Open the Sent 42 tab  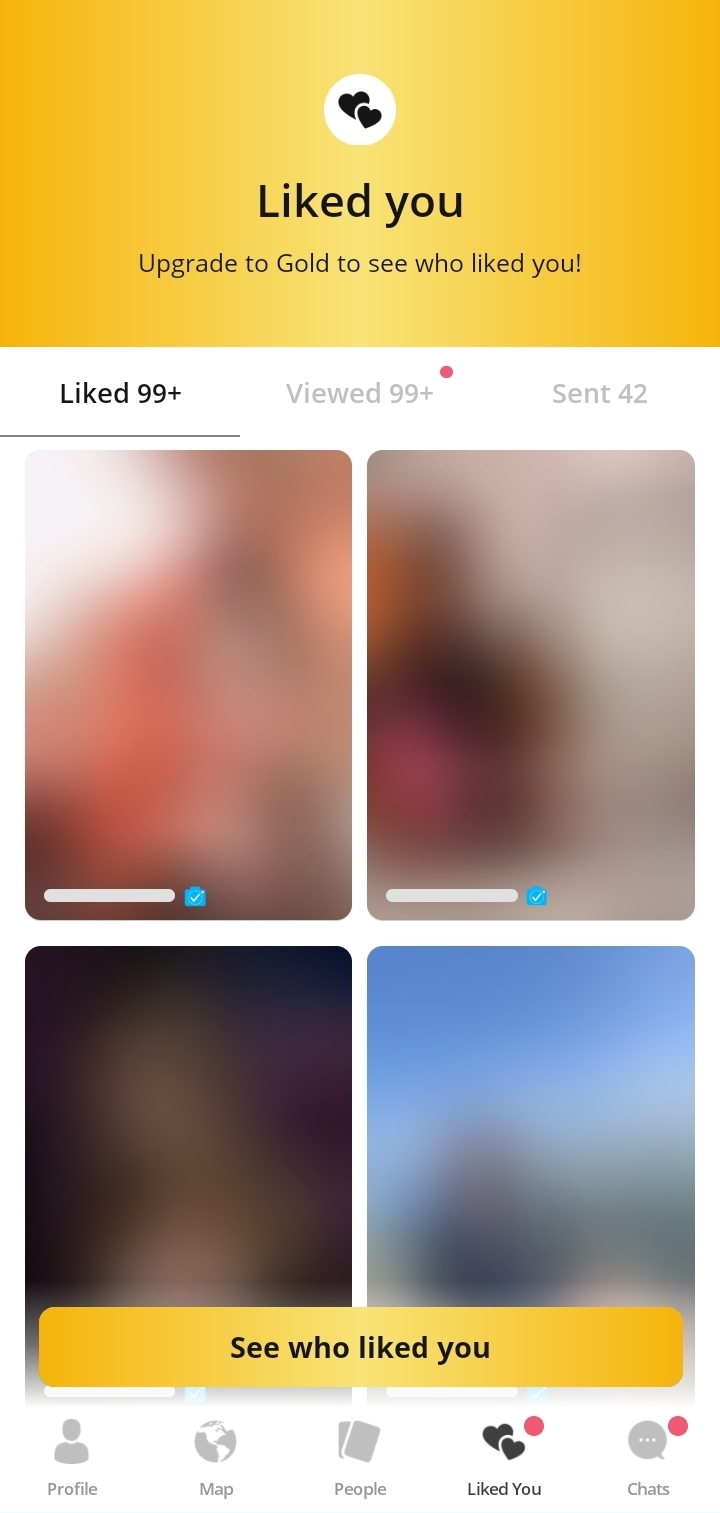(x=599, y=393)
